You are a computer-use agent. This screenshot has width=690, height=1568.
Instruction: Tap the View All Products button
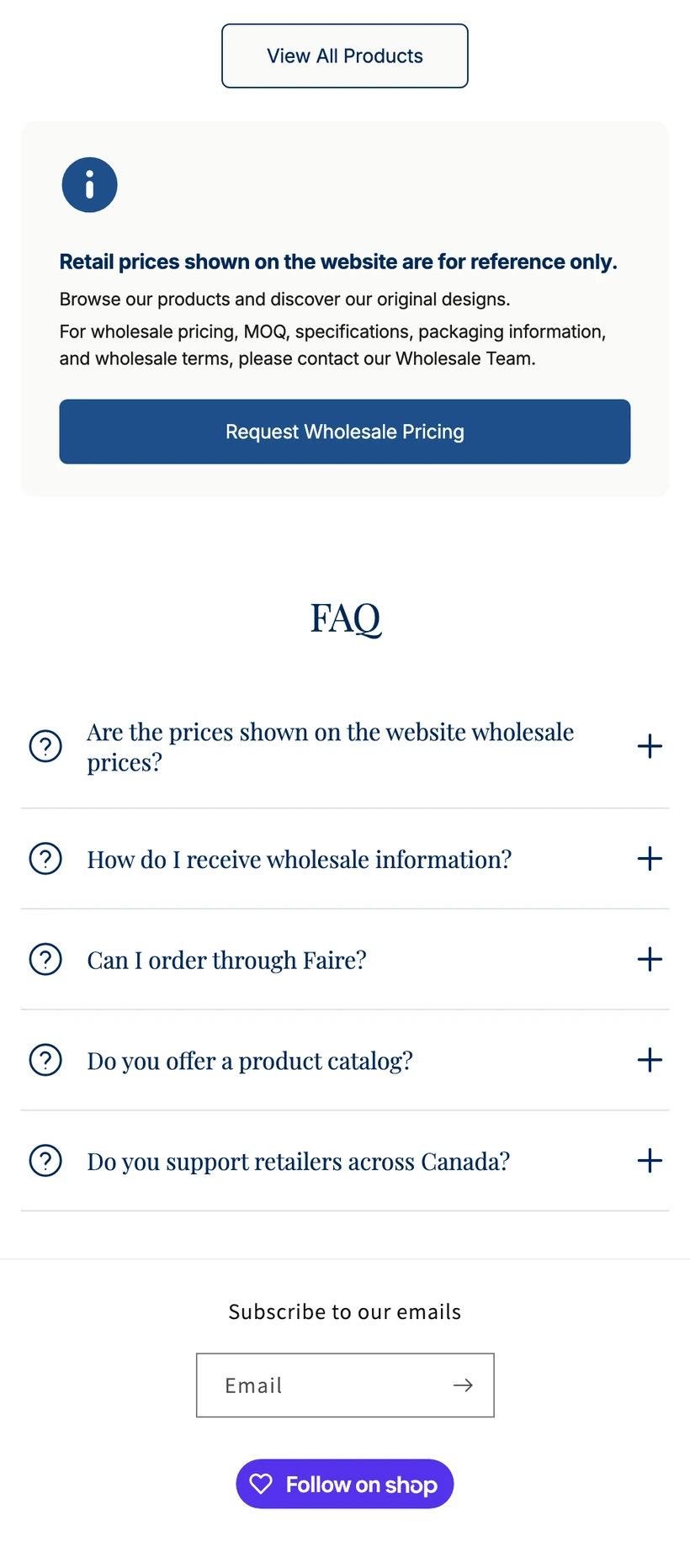click(345, 56)
